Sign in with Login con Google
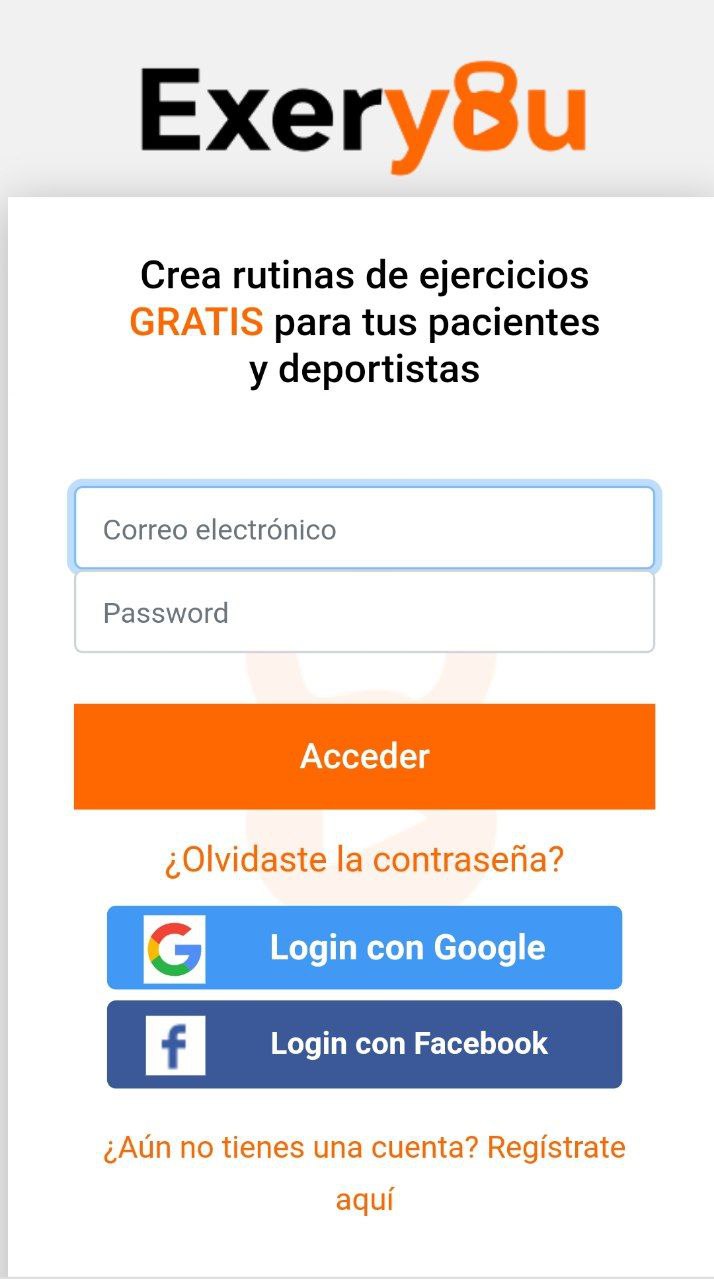This screenshot has height=1280, width=714. 364,948
